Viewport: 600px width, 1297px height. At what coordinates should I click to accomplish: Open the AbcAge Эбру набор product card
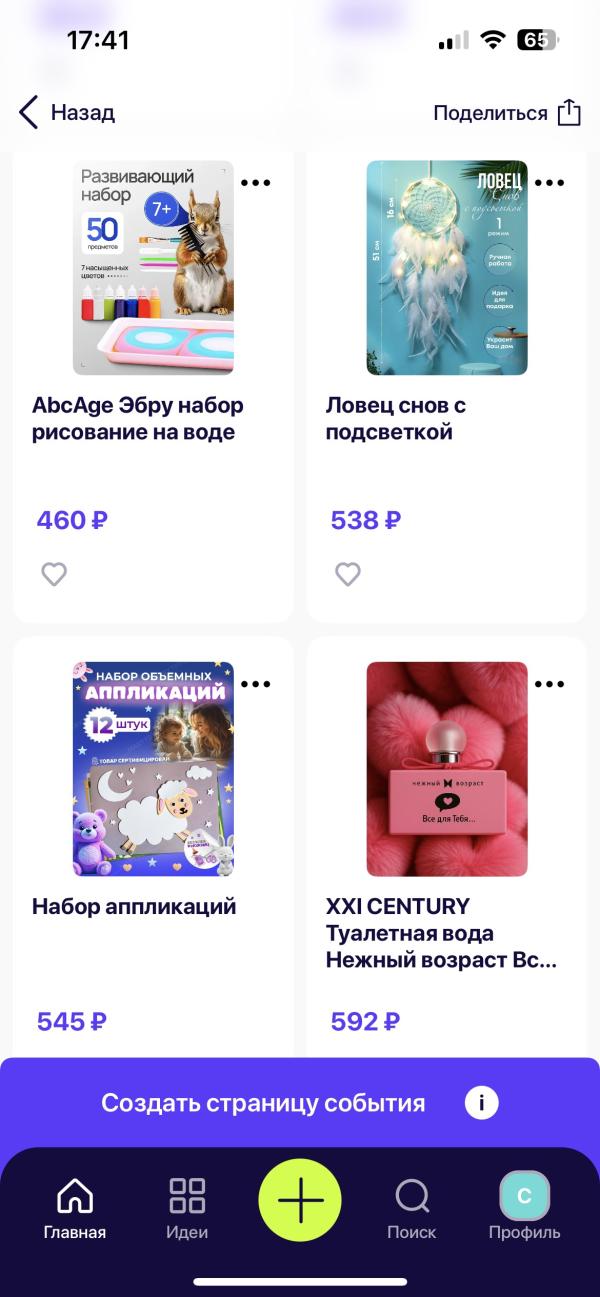[153, 268]
